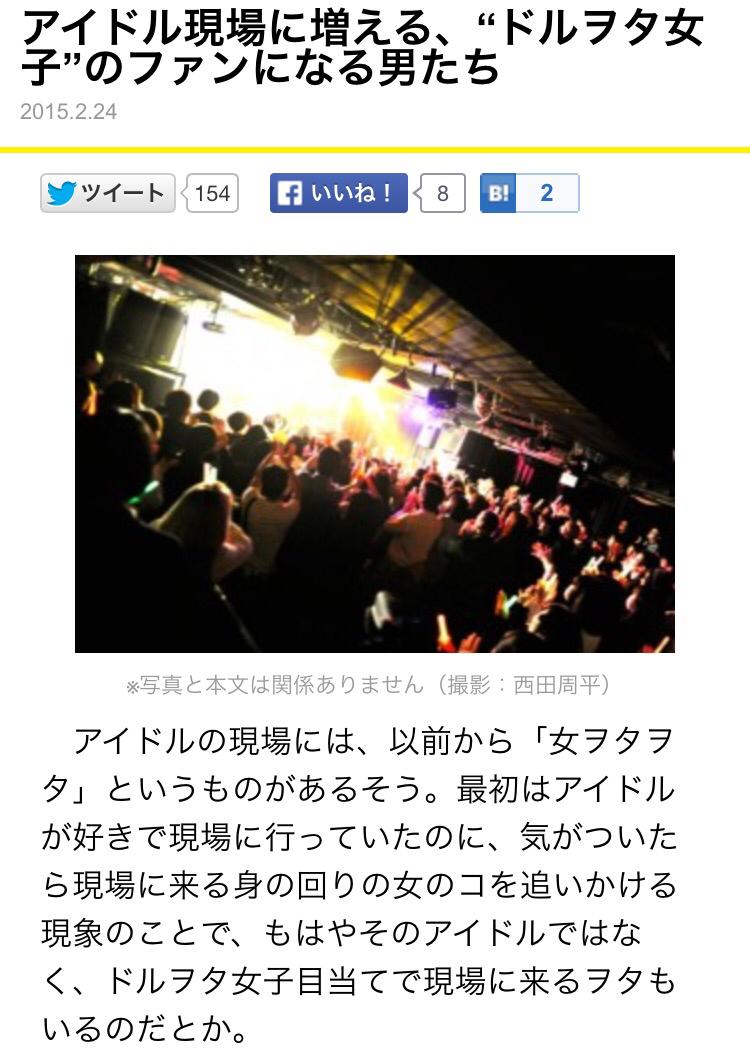Tap the Facebook いいね！ button
Image resolution: width=750 pixels, height=1058 pixels.
point(338,193)
